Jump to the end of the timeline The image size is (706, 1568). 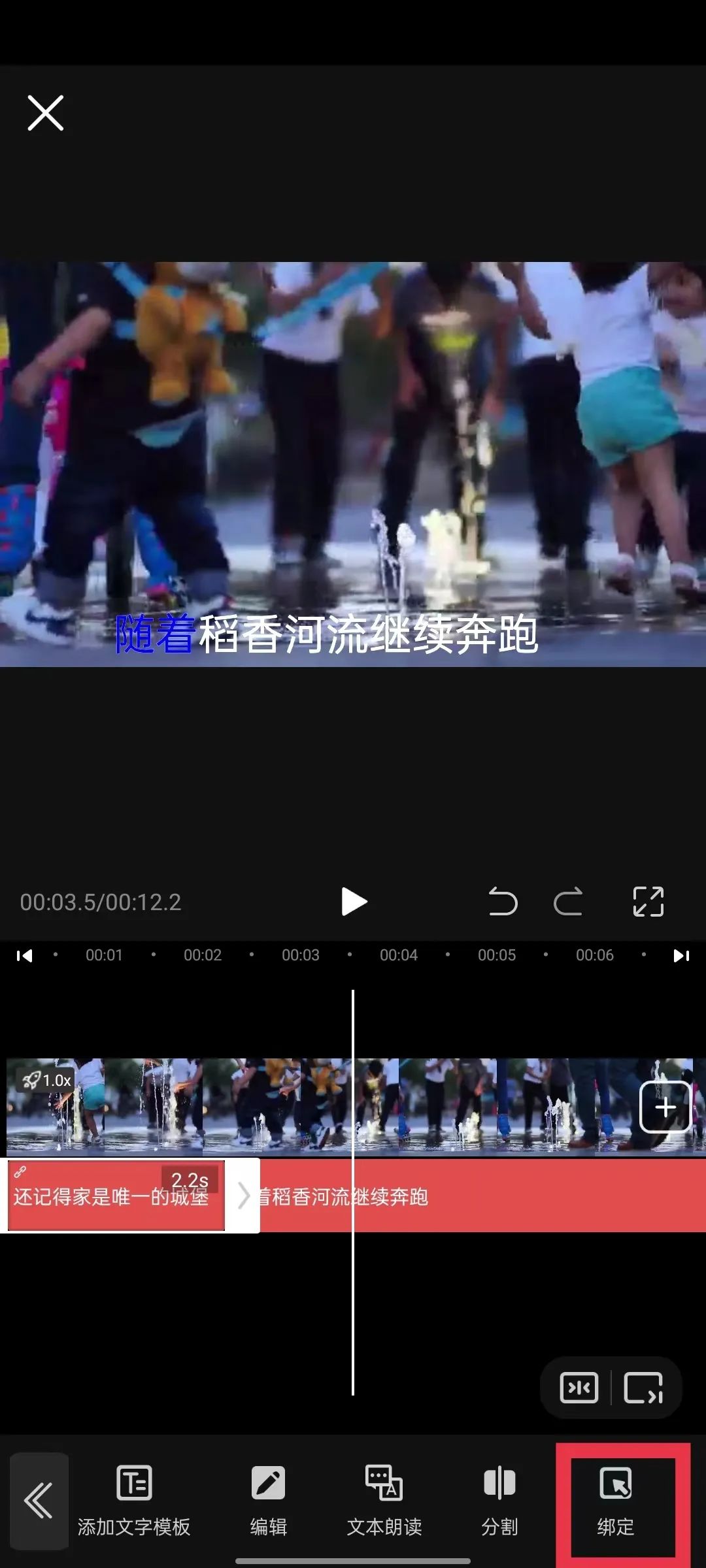coord(681,956)
